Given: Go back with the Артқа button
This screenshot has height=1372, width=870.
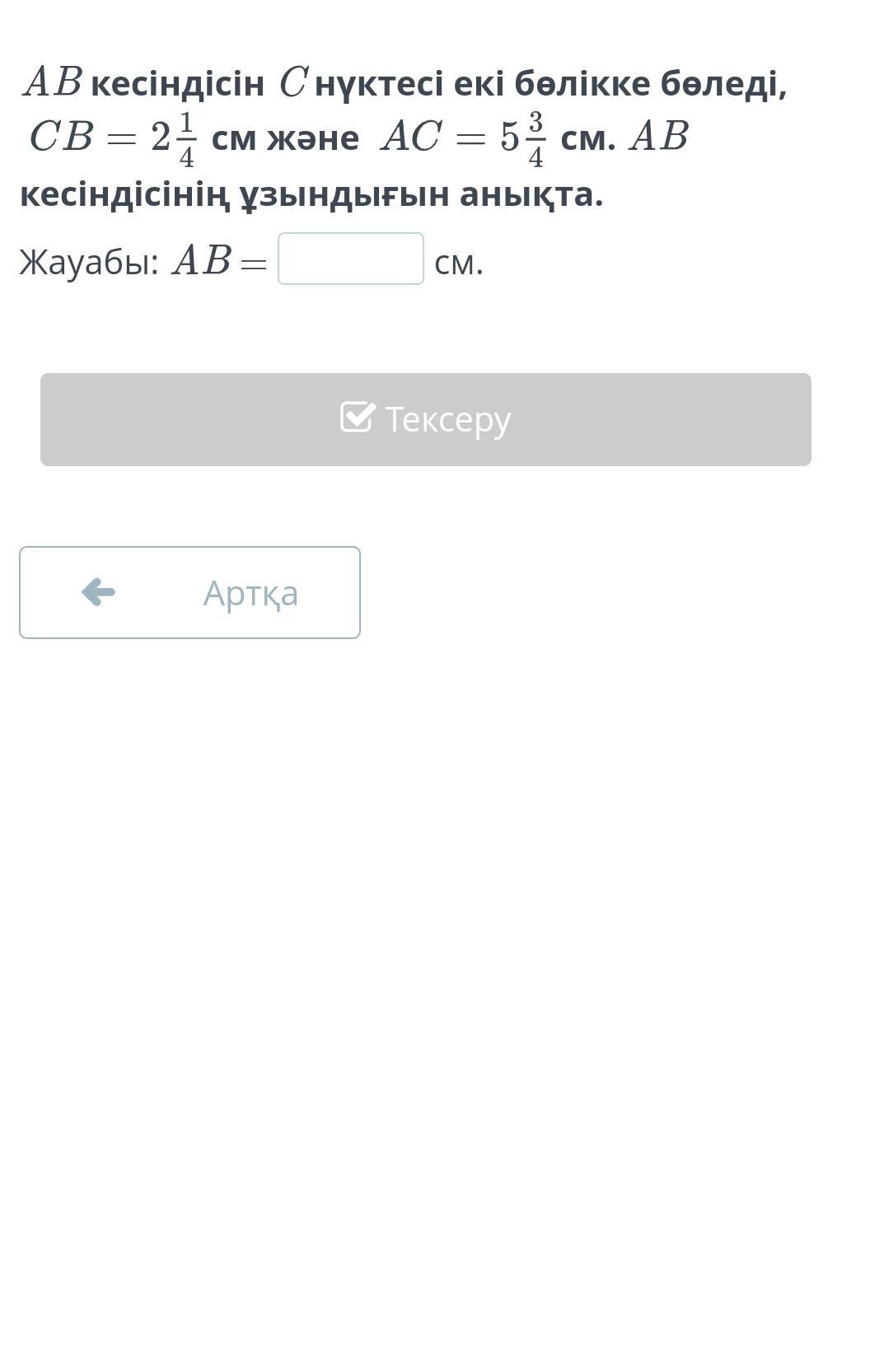Looking at the screenshot, I should tap(189, 592).
